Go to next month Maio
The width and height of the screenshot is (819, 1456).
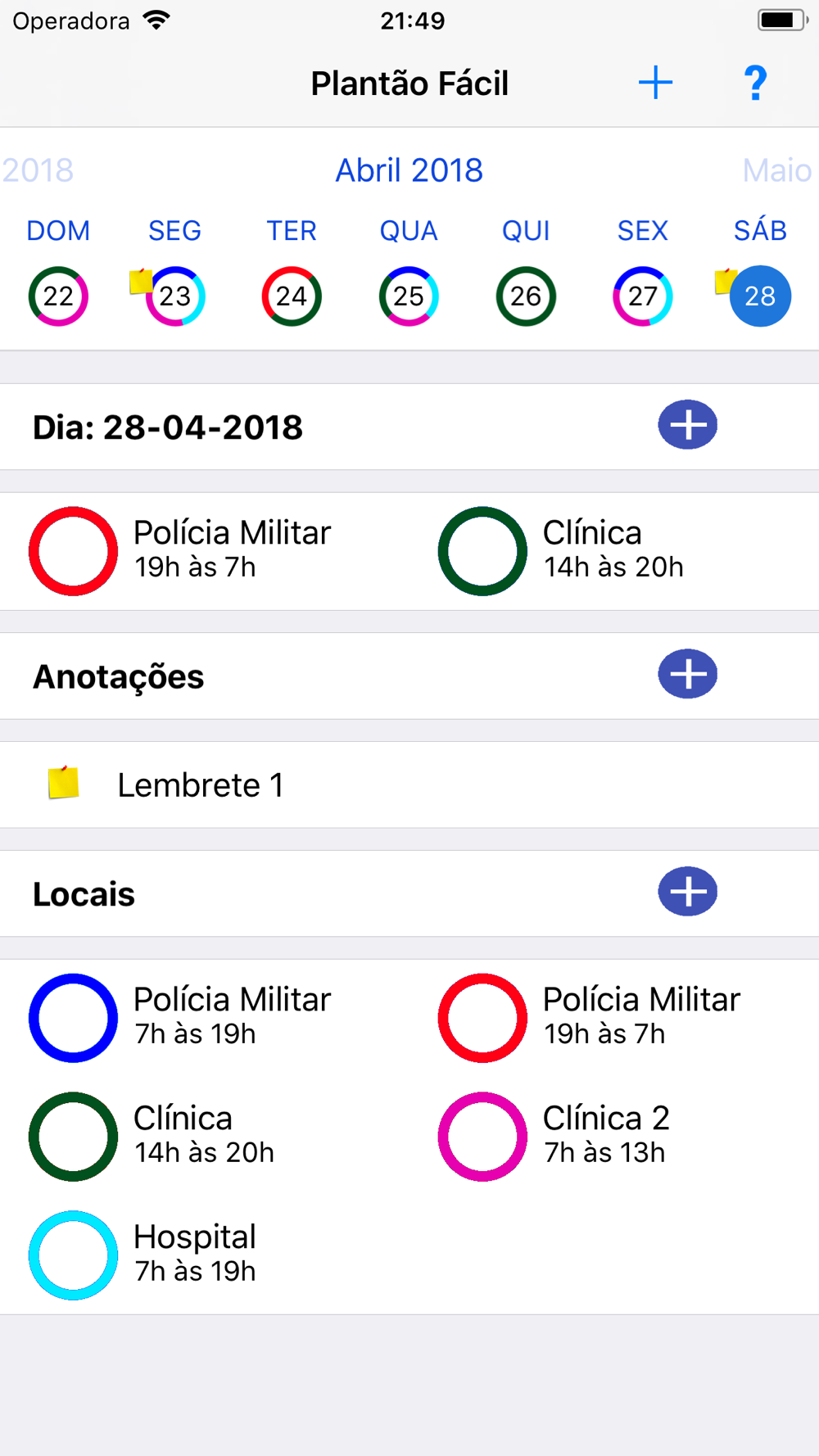click(776, 170)
